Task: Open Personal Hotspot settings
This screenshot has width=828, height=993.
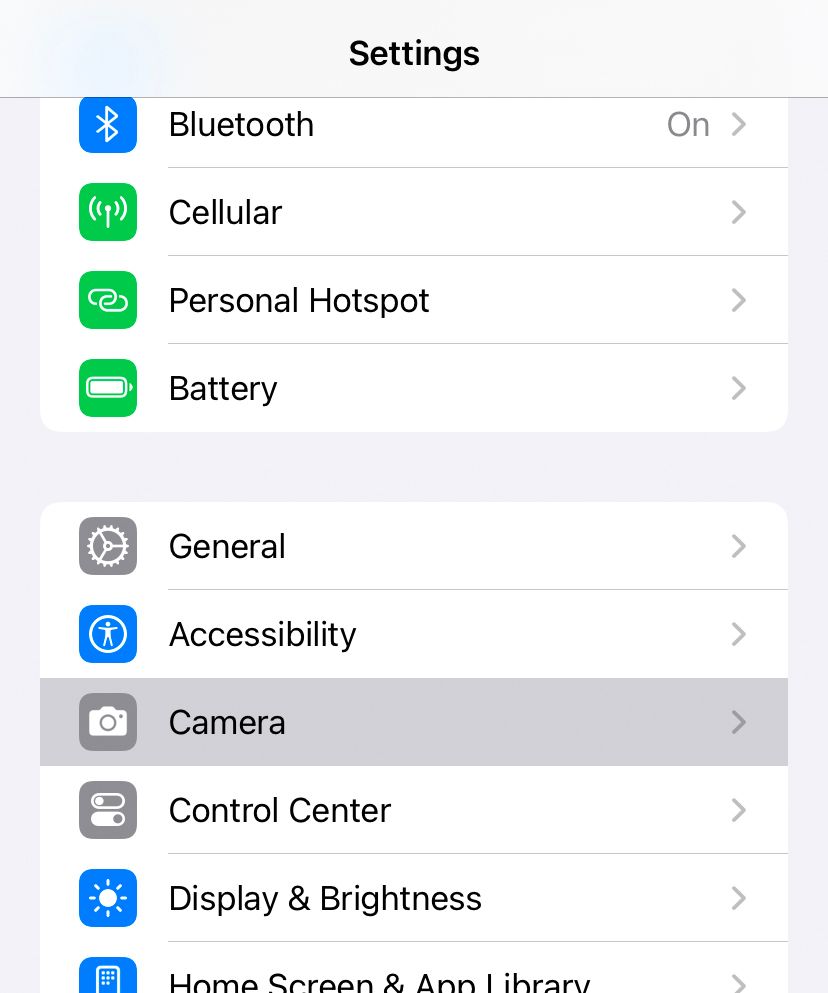Action: click(x=413, y=300)
